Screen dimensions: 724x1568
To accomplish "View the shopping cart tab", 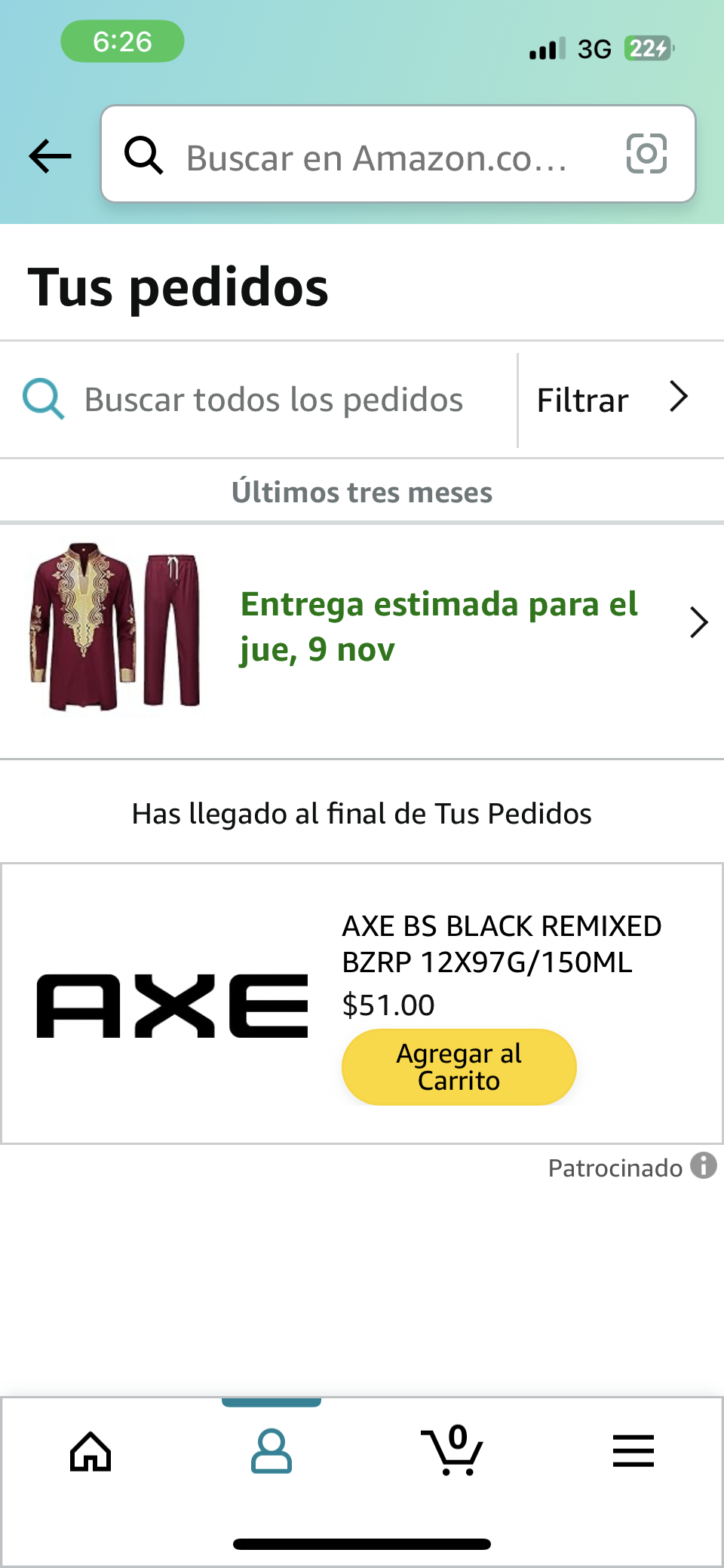I will pyautogui.click(x=452, y=1451).
